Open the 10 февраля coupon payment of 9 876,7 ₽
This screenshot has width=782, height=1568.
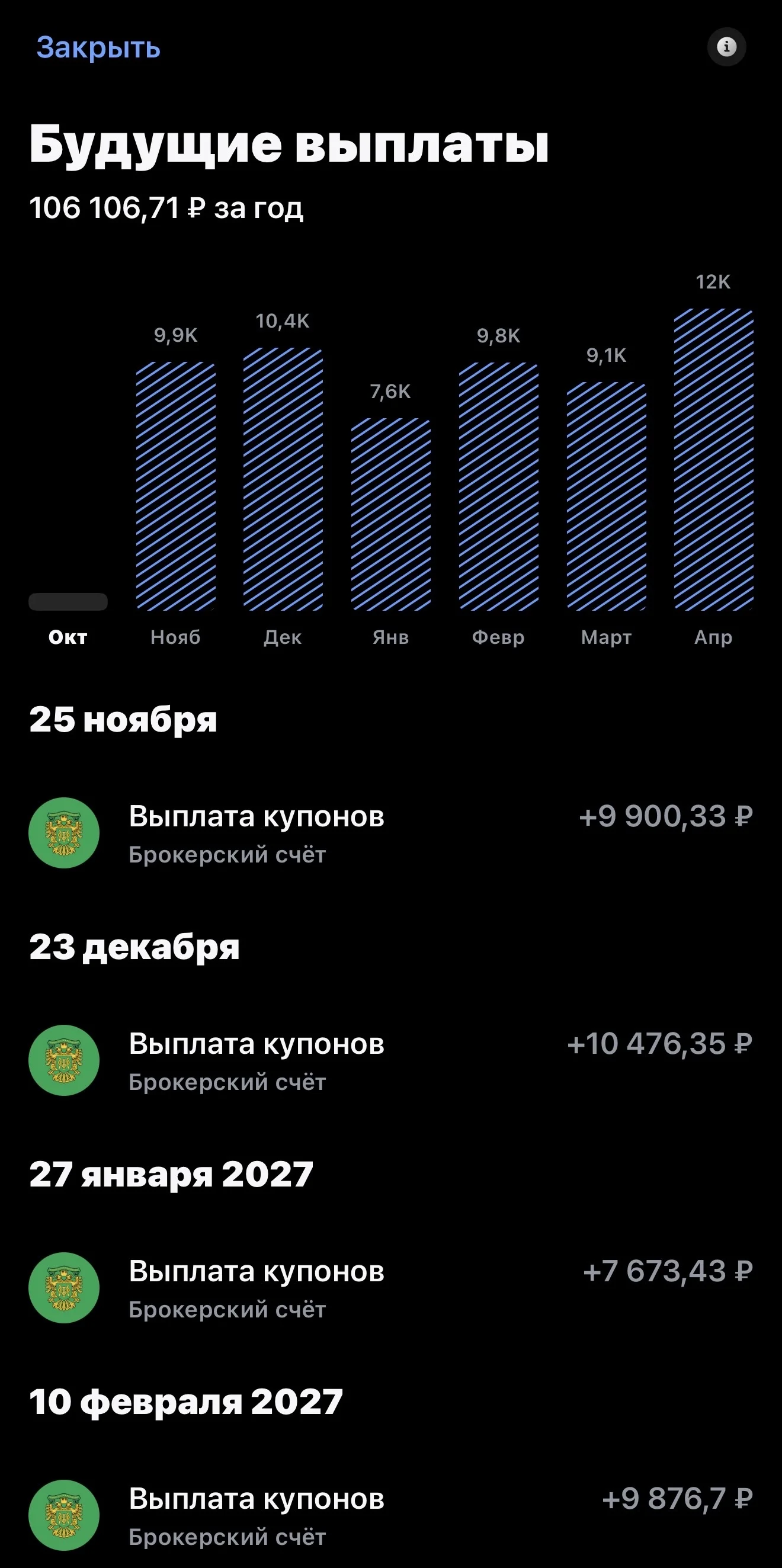(390, 1515)
